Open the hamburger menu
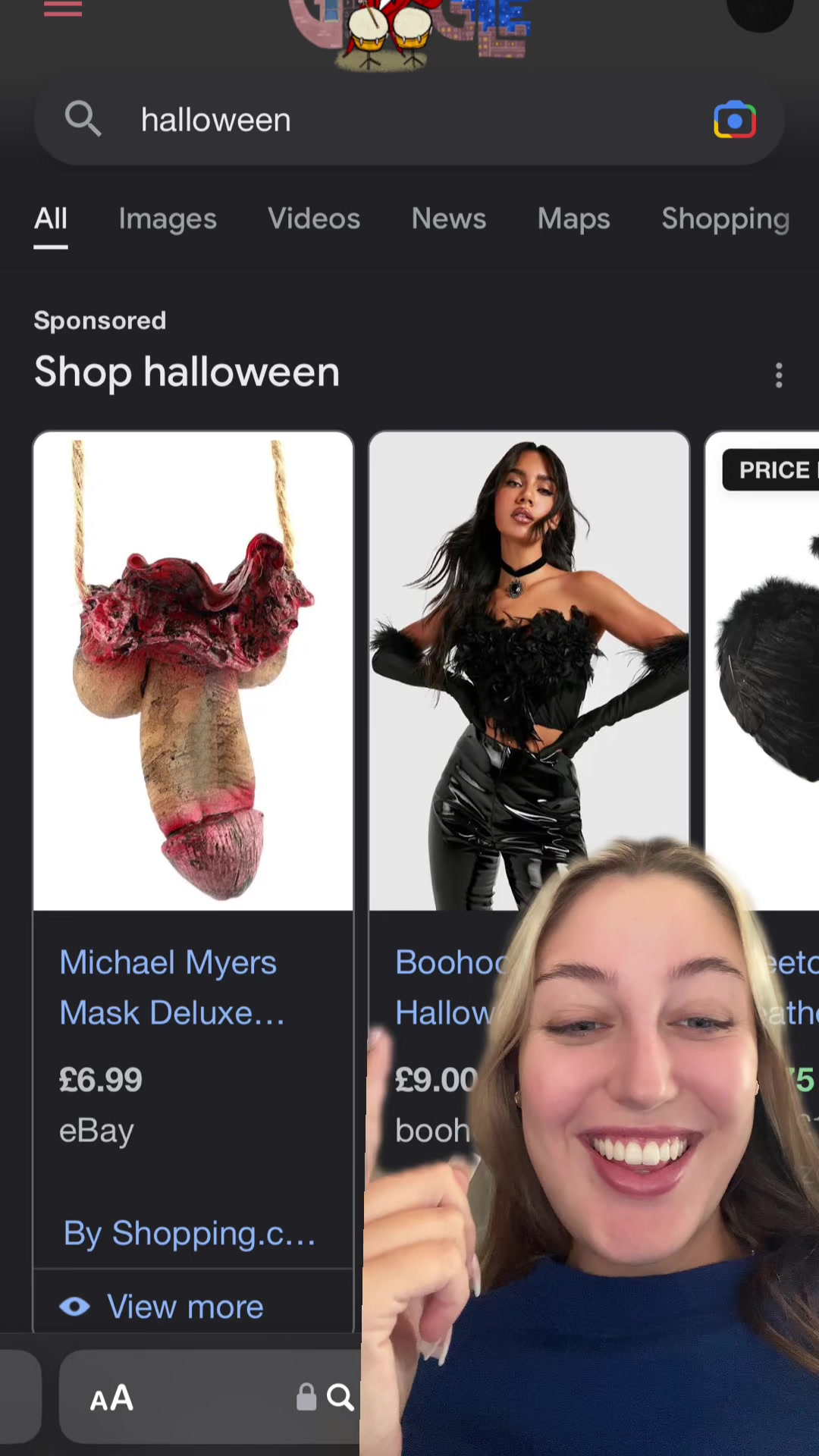819x1456 pixels. pyautogui.click(x=63, y=9)
